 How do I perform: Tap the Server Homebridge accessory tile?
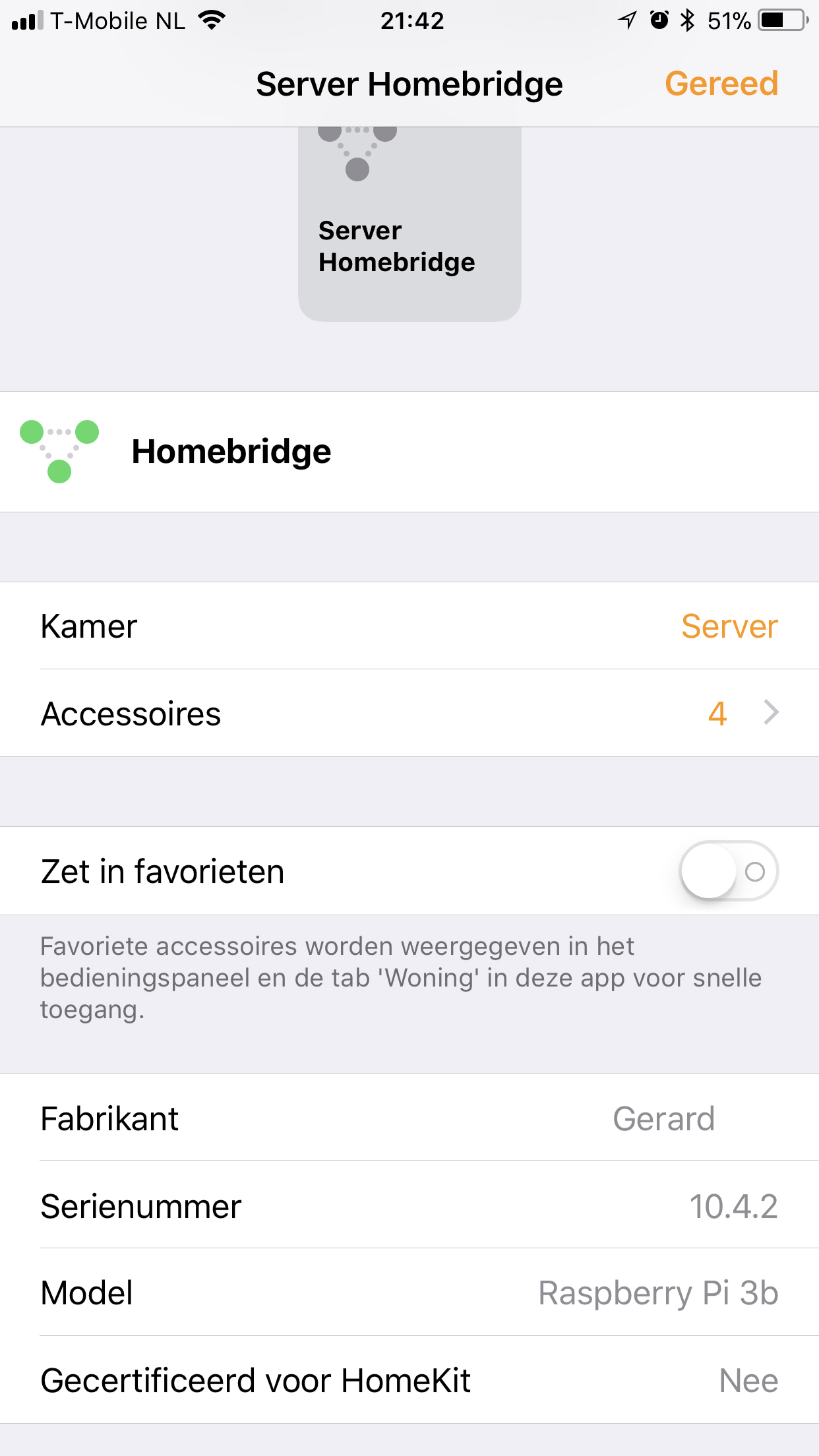coord(409,224)
